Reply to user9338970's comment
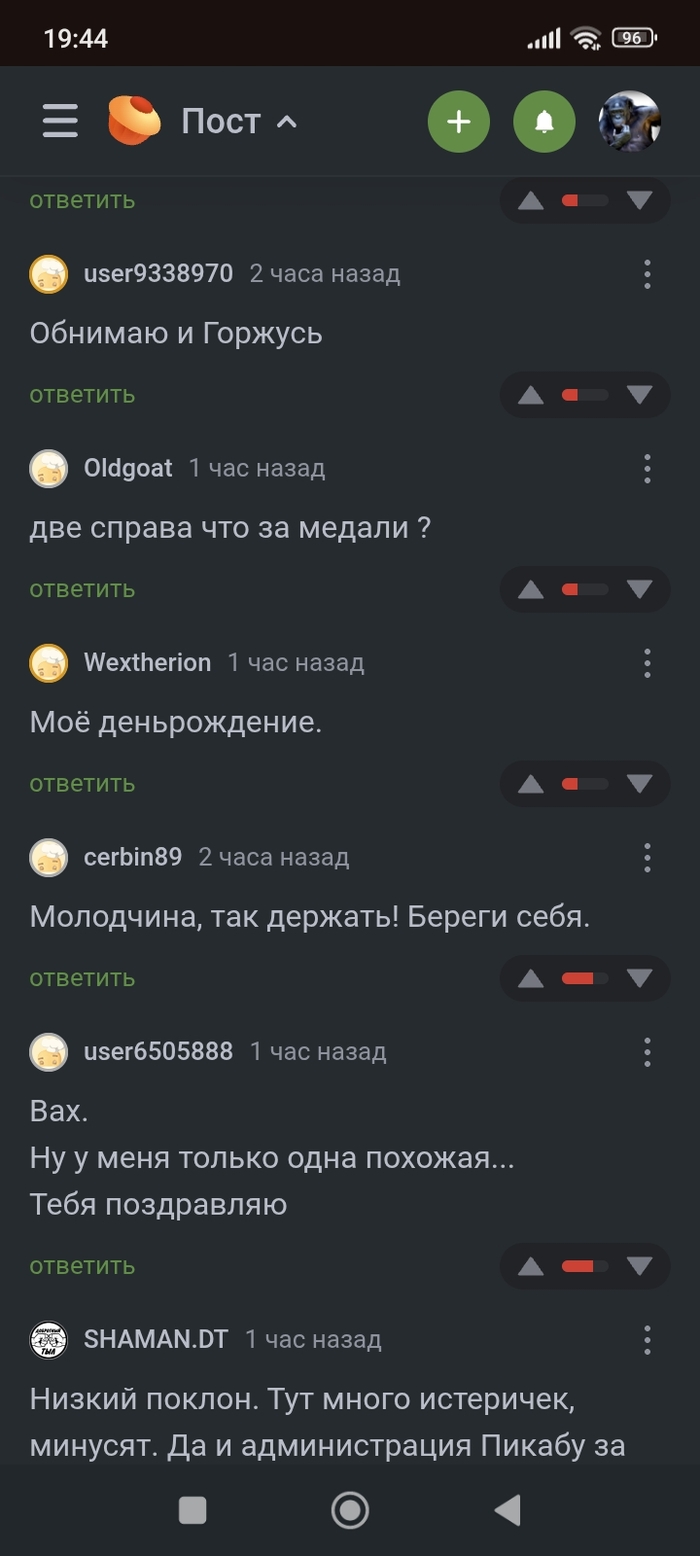The image size is (700, 1556). coord(82,394)
